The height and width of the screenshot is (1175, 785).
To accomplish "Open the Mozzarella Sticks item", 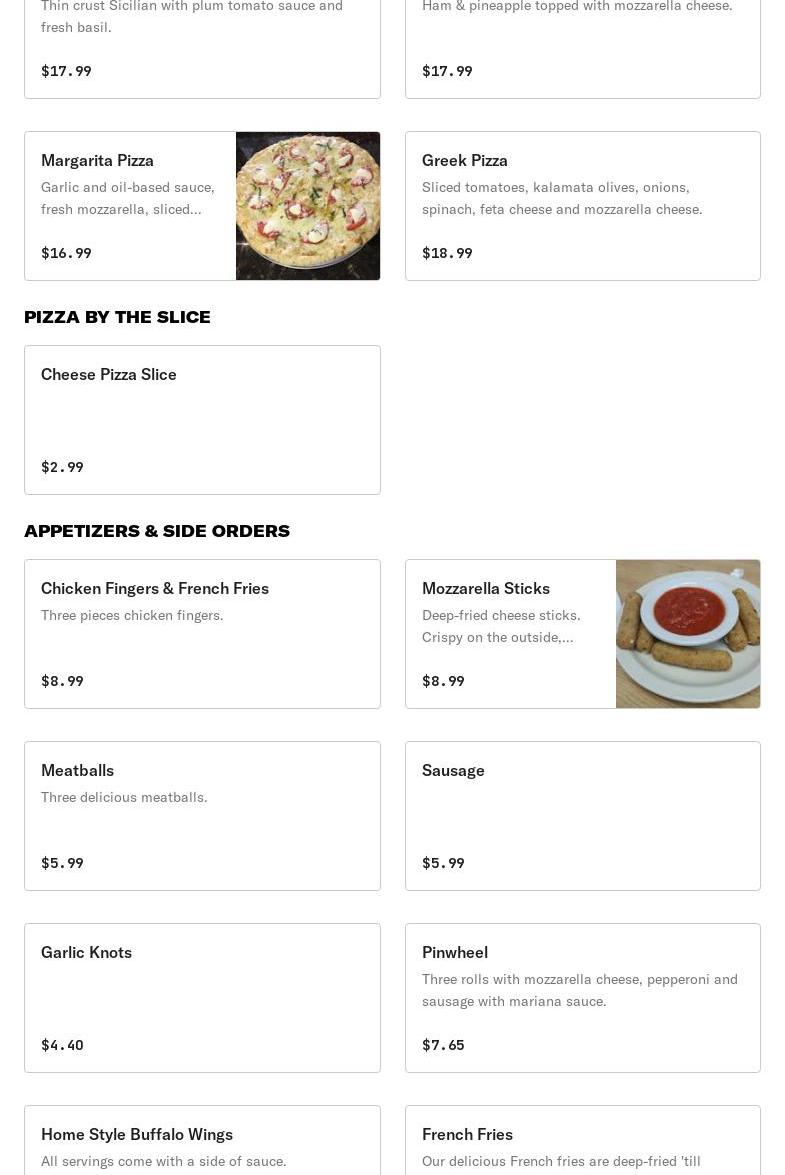I will click(510, 634).
